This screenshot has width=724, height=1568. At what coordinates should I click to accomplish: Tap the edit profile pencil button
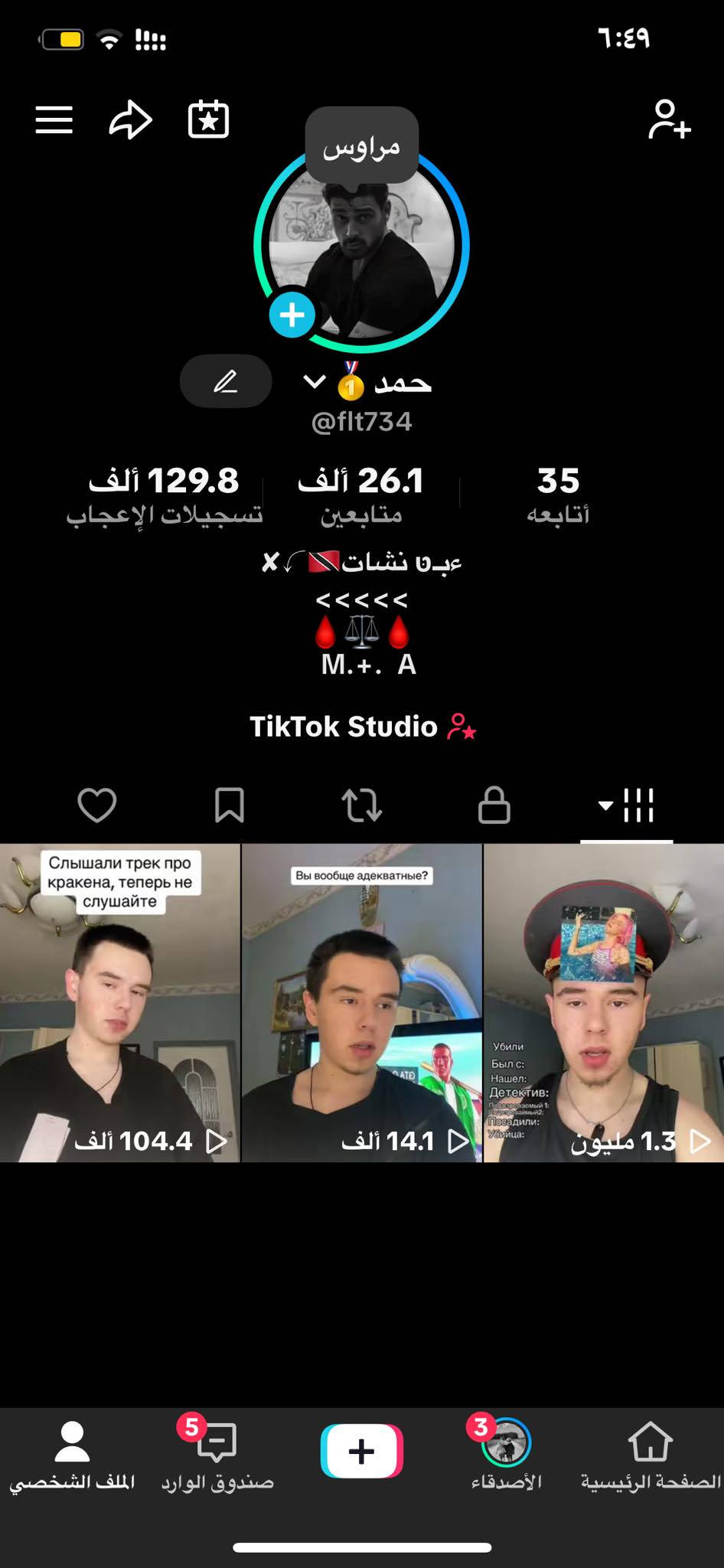[226, 381]
